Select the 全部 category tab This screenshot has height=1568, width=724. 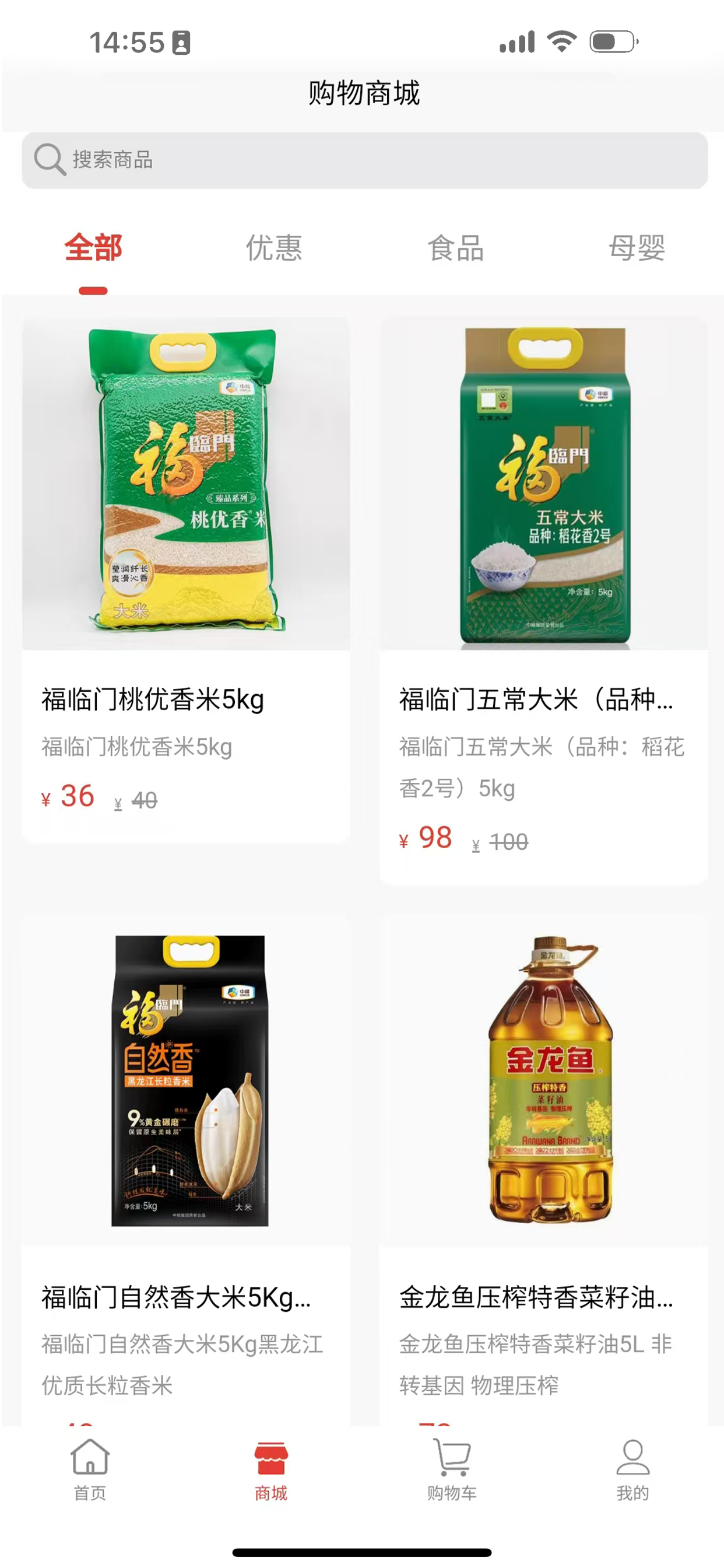[93, 249]
